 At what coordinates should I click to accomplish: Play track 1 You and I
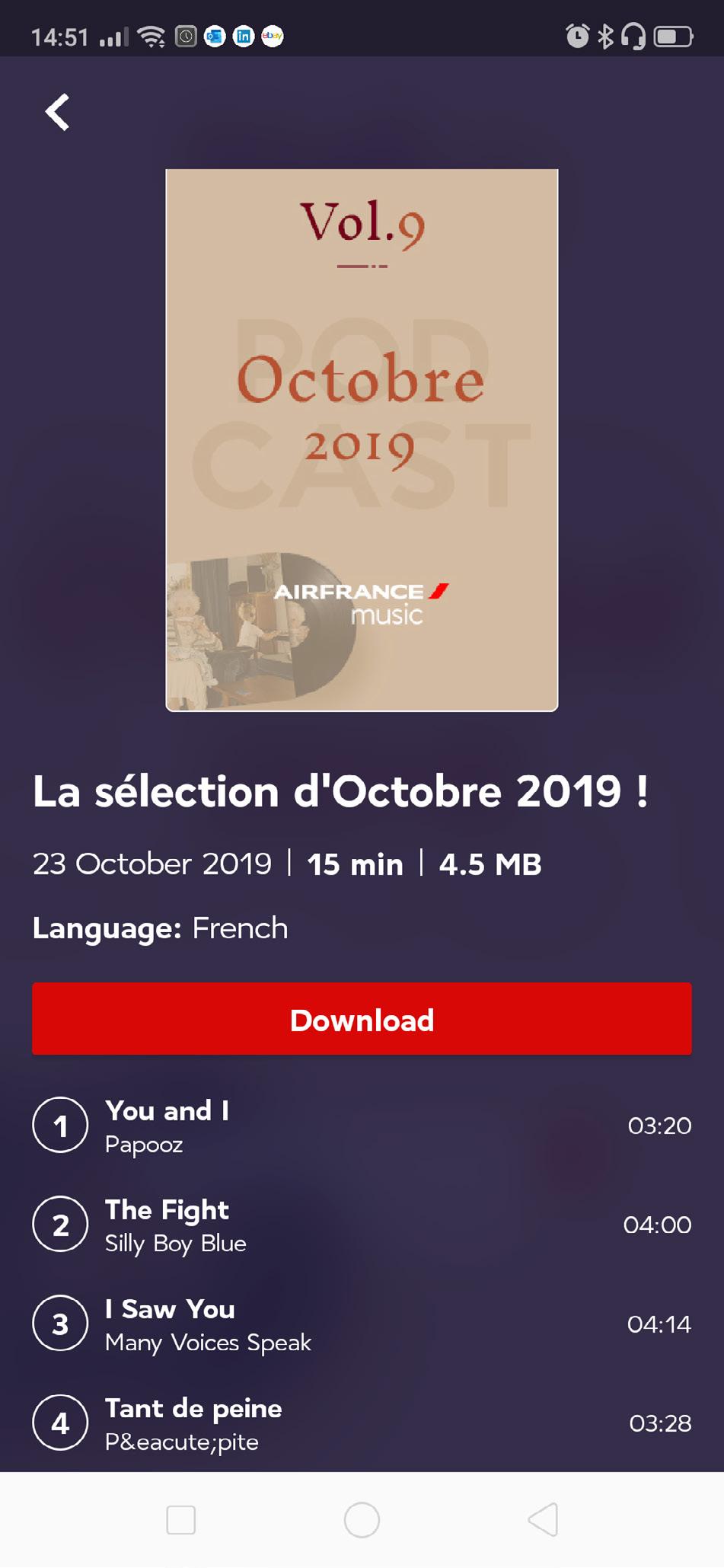(x=362, y=1126)
